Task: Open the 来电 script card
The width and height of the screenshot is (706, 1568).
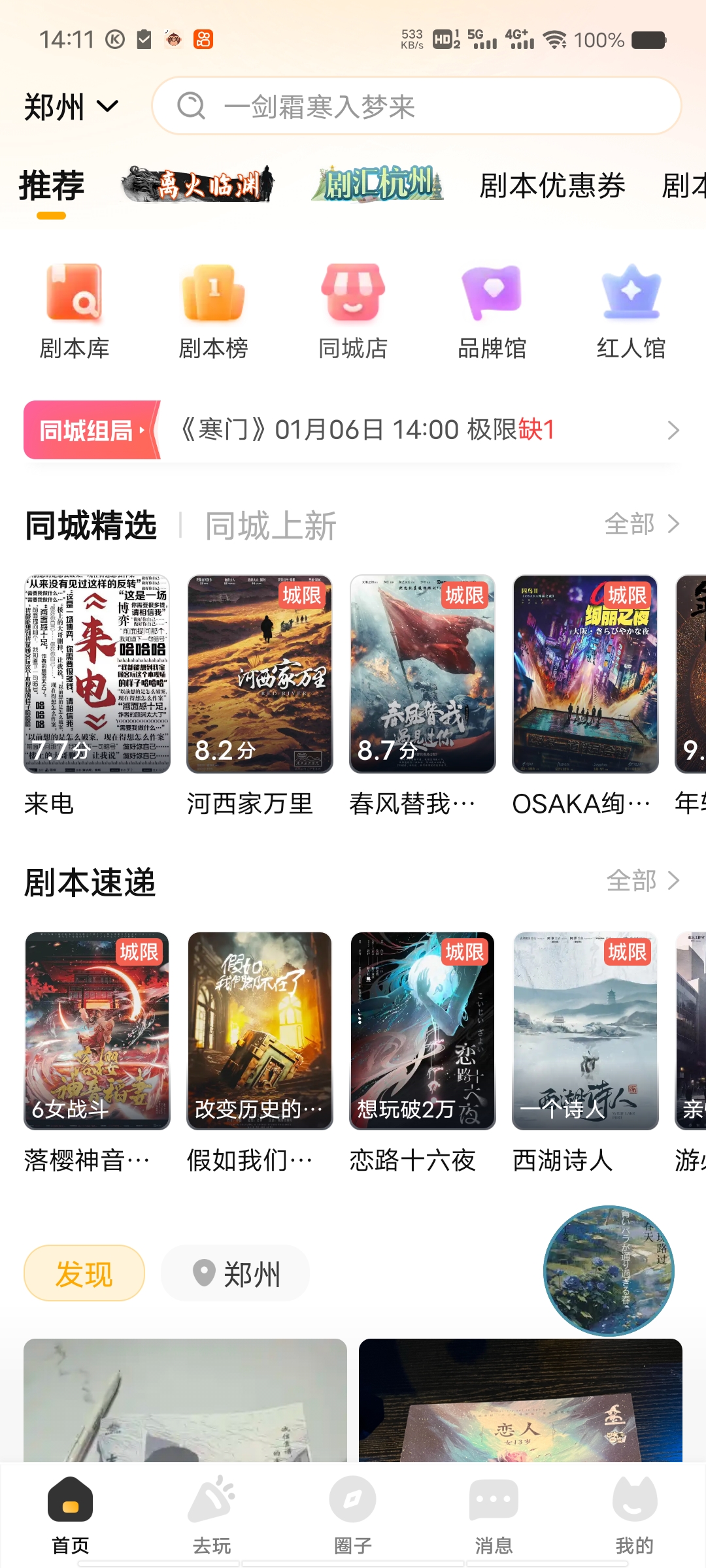Action: point(97,674)
